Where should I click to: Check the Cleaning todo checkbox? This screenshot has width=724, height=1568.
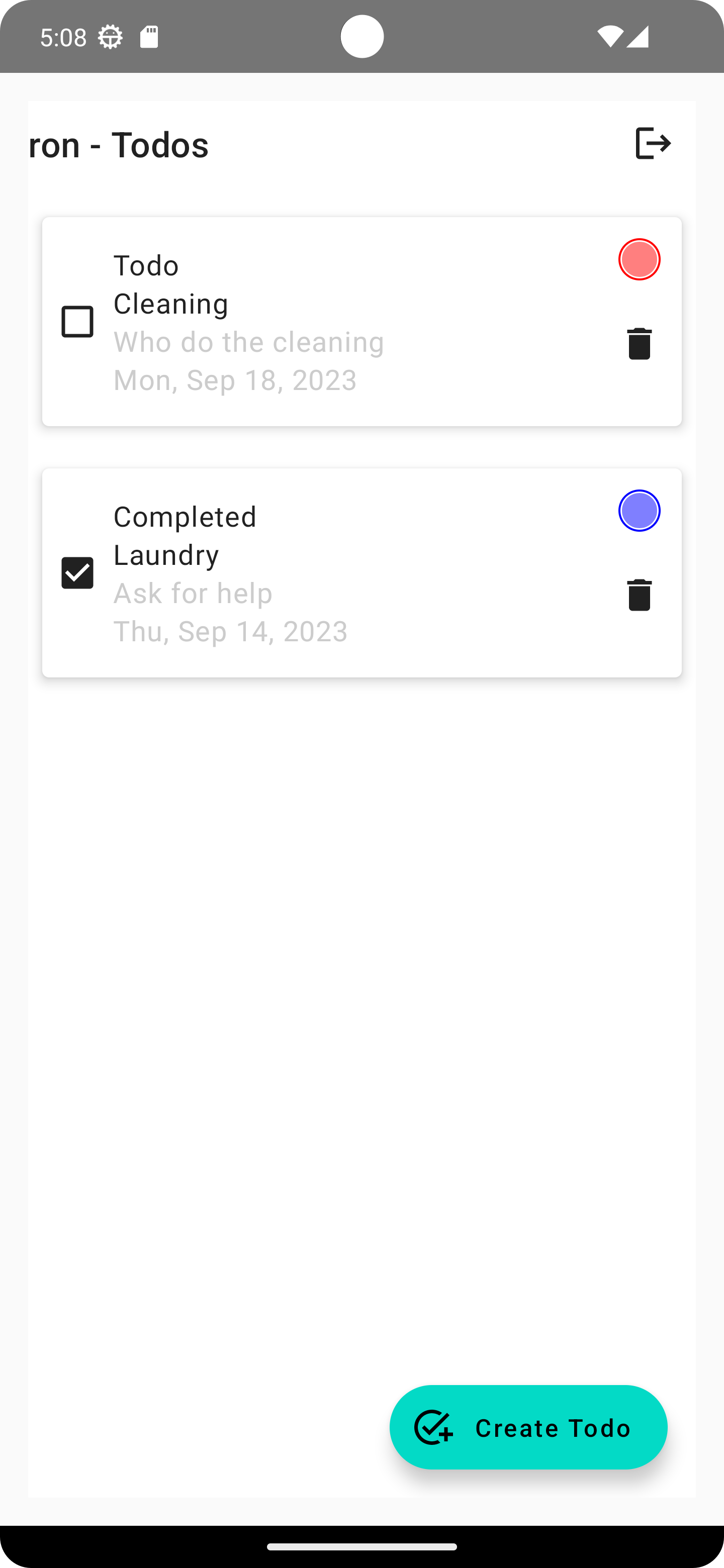77,322
